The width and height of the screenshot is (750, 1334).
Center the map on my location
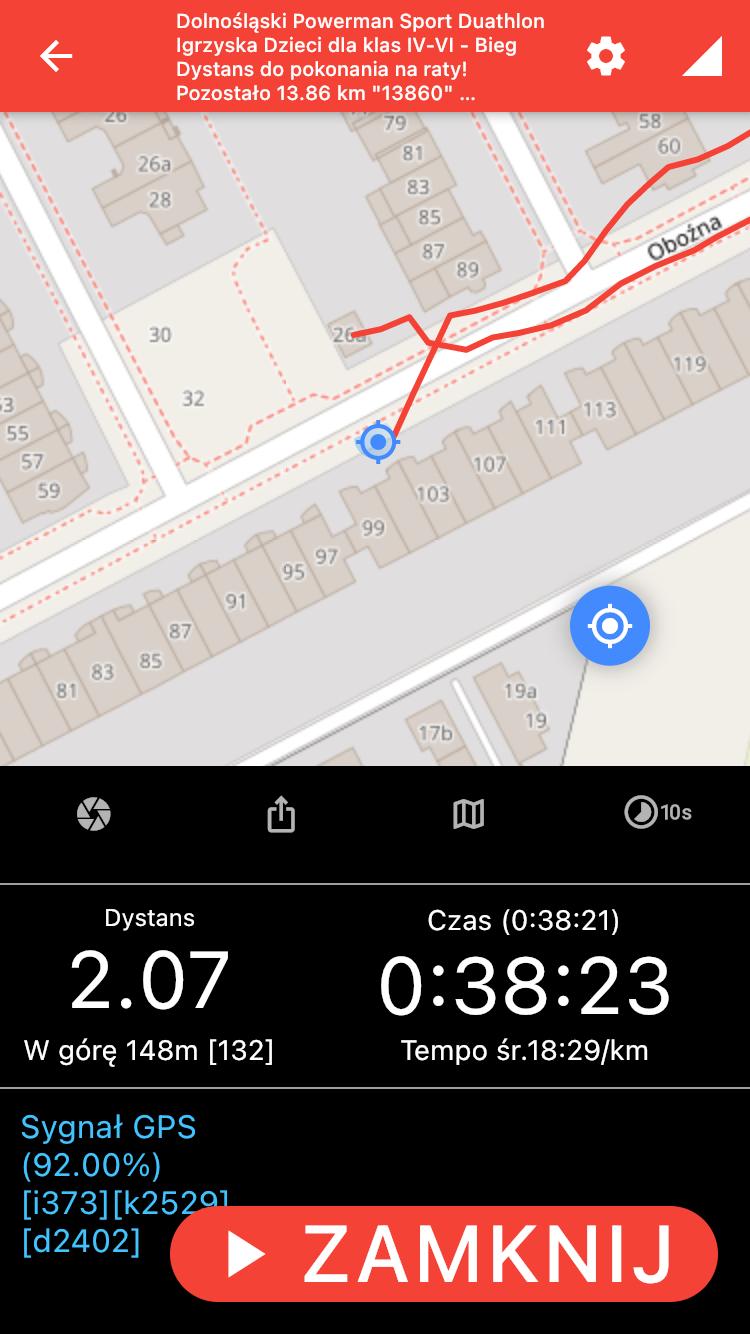[x=610, y=626]
